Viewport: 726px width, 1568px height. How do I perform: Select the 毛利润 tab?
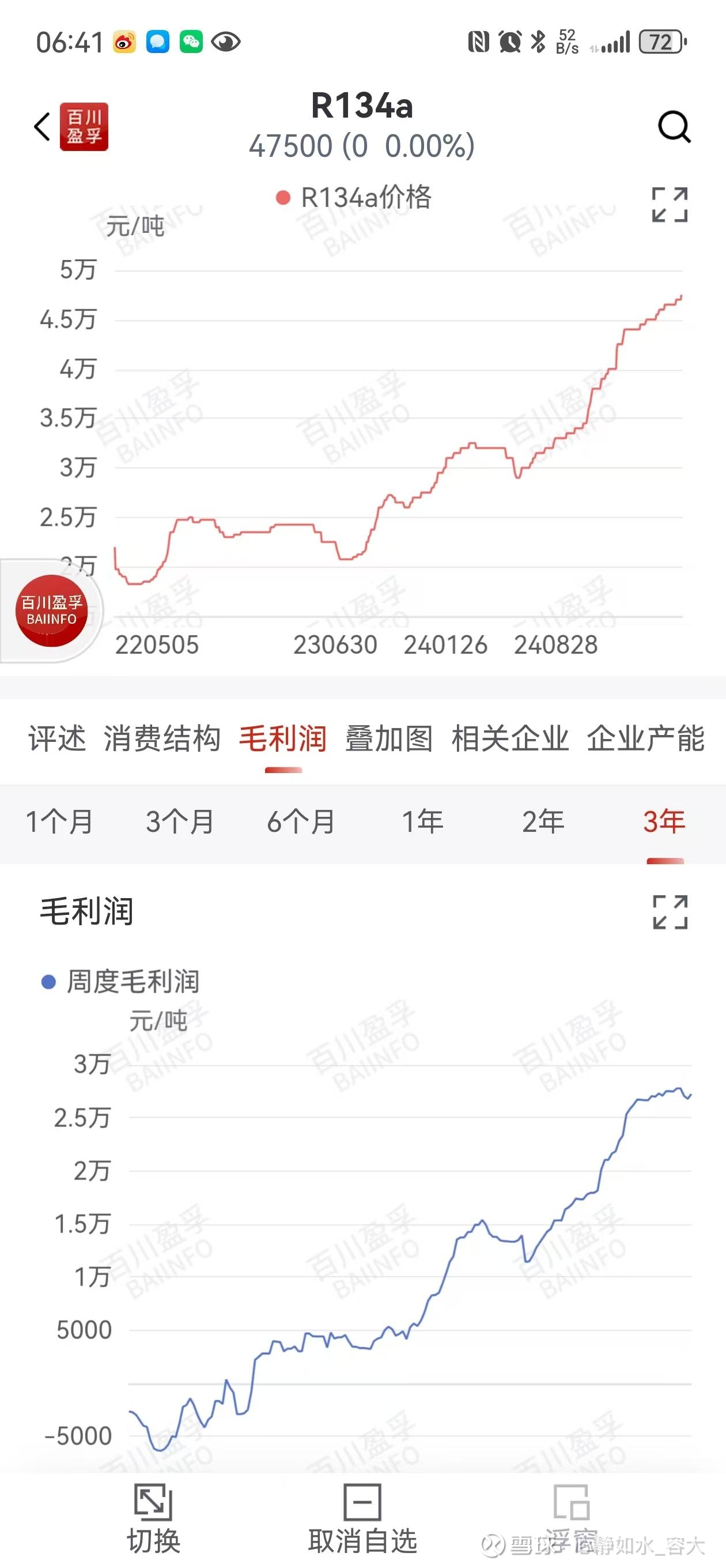[x=283, y=739]
